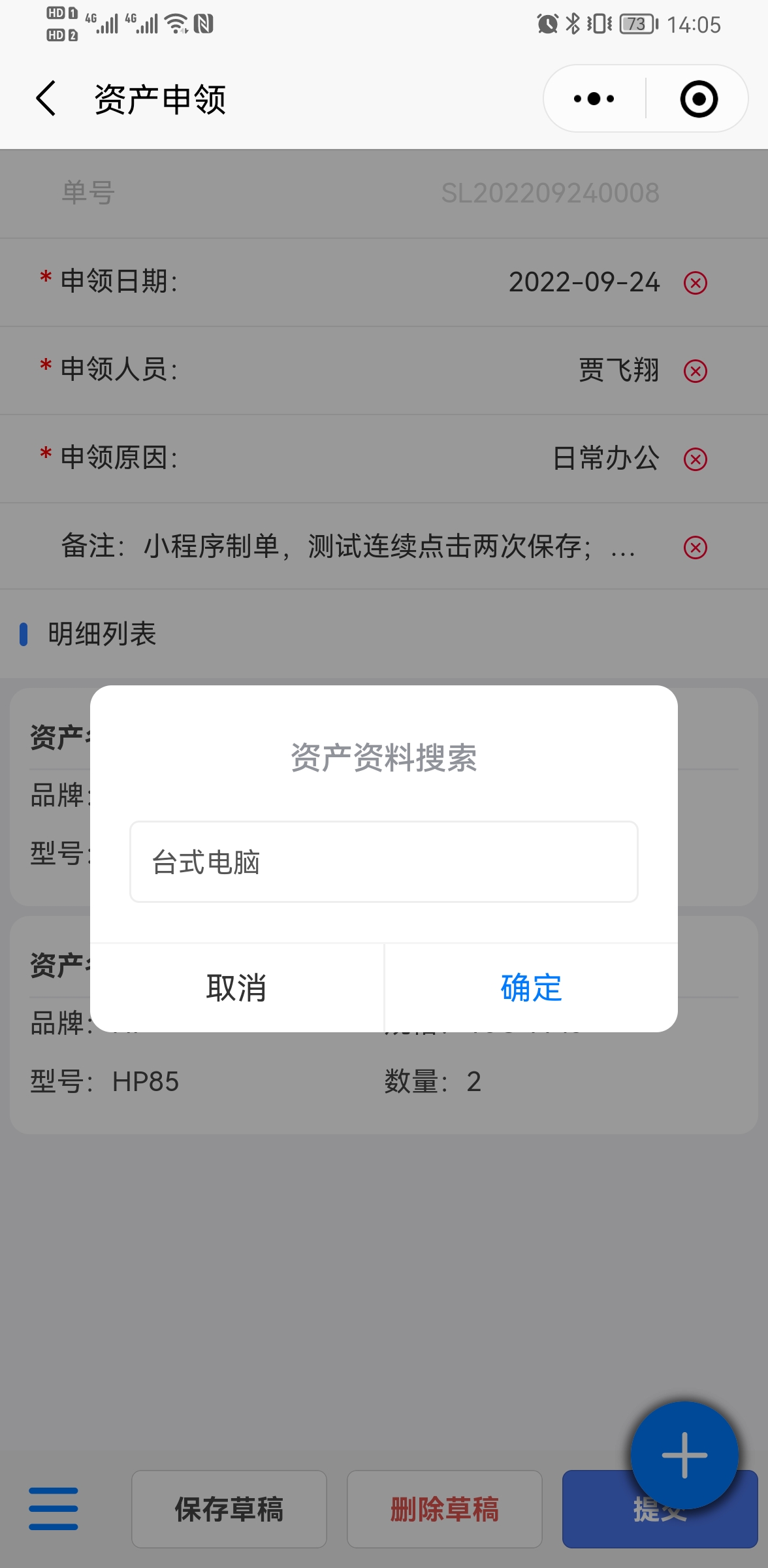Go back from 资产申领 page

(x=46, y=99)
